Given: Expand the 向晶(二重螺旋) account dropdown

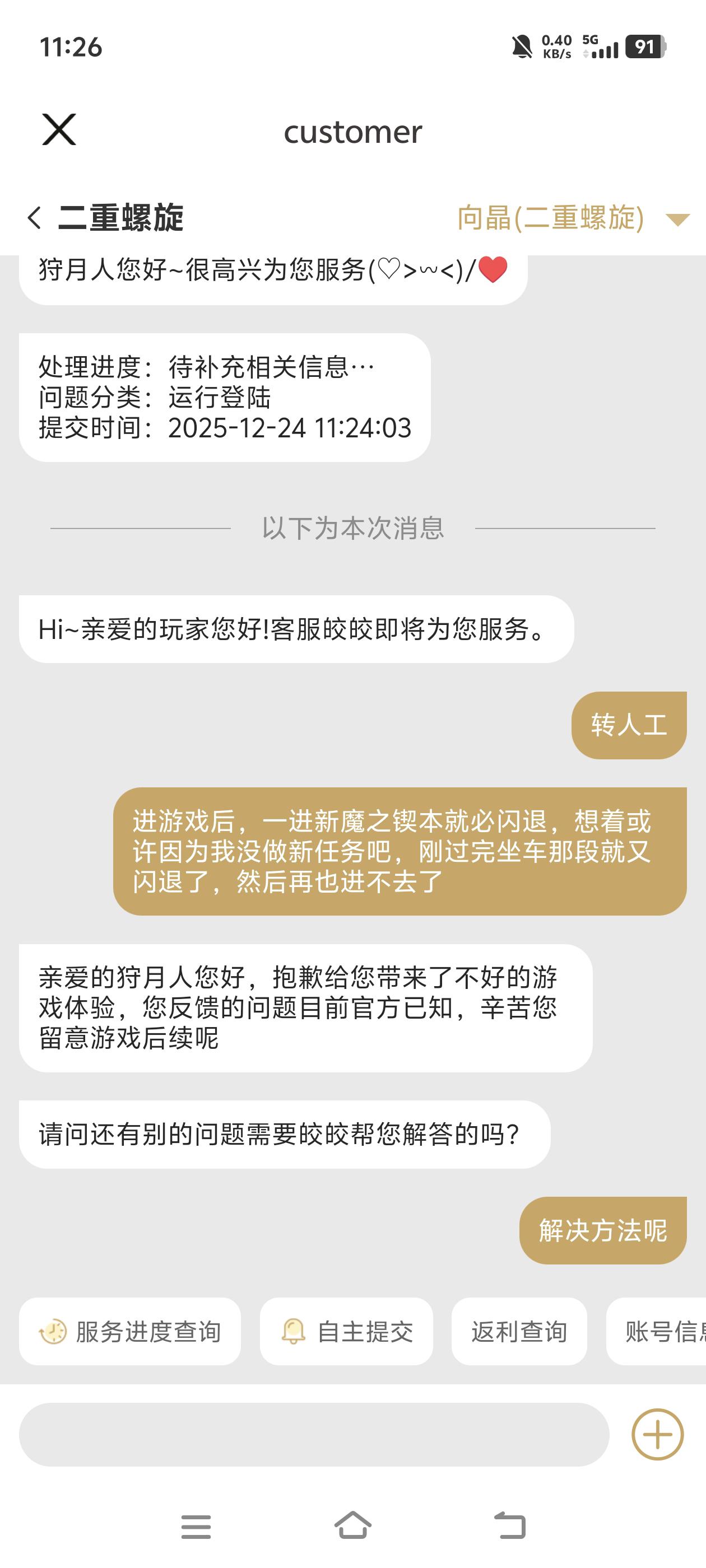Looking at the screenshot, I should [x=677, y=219].
